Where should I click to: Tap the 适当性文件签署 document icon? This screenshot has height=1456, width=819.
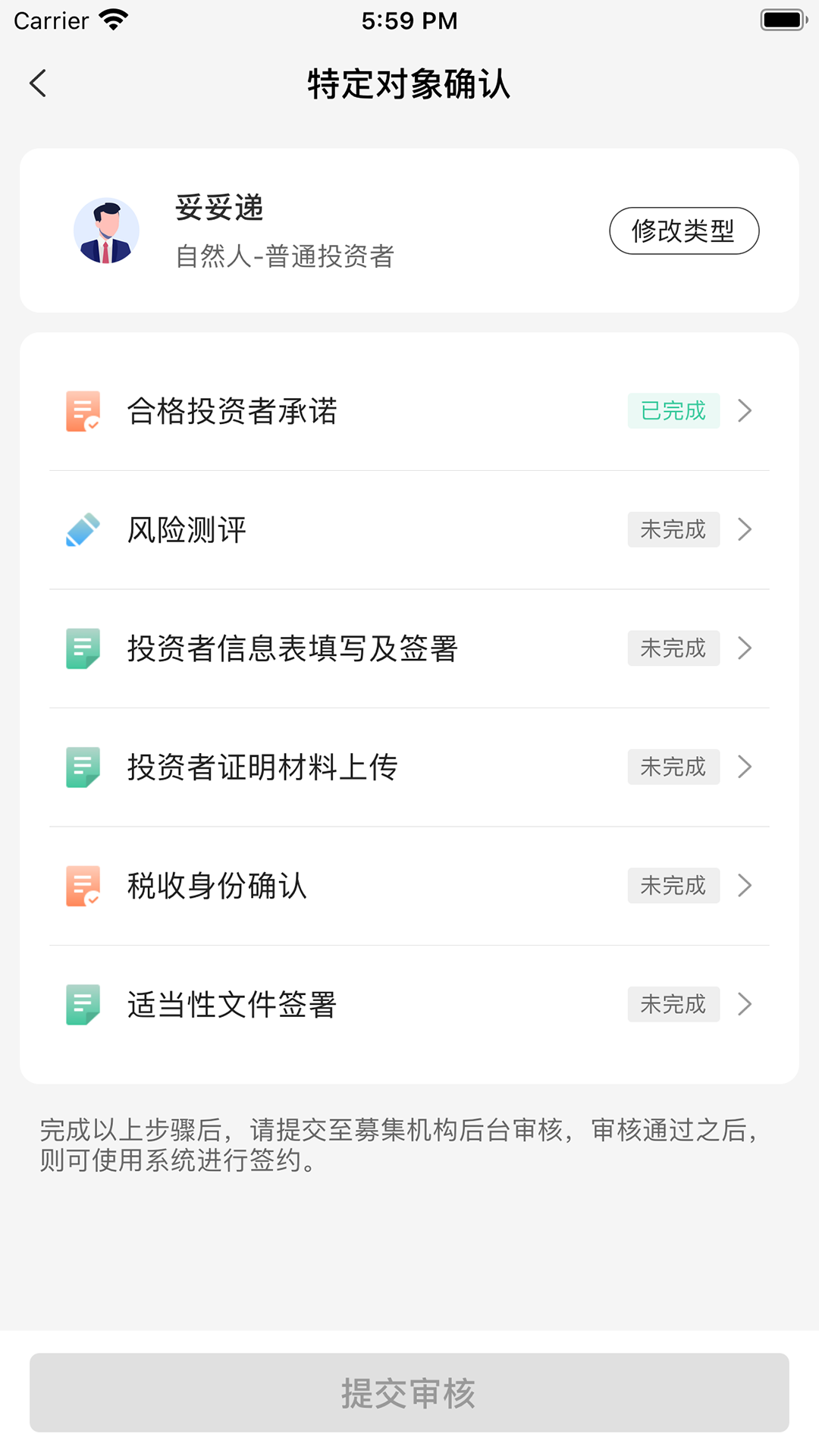82,1004
